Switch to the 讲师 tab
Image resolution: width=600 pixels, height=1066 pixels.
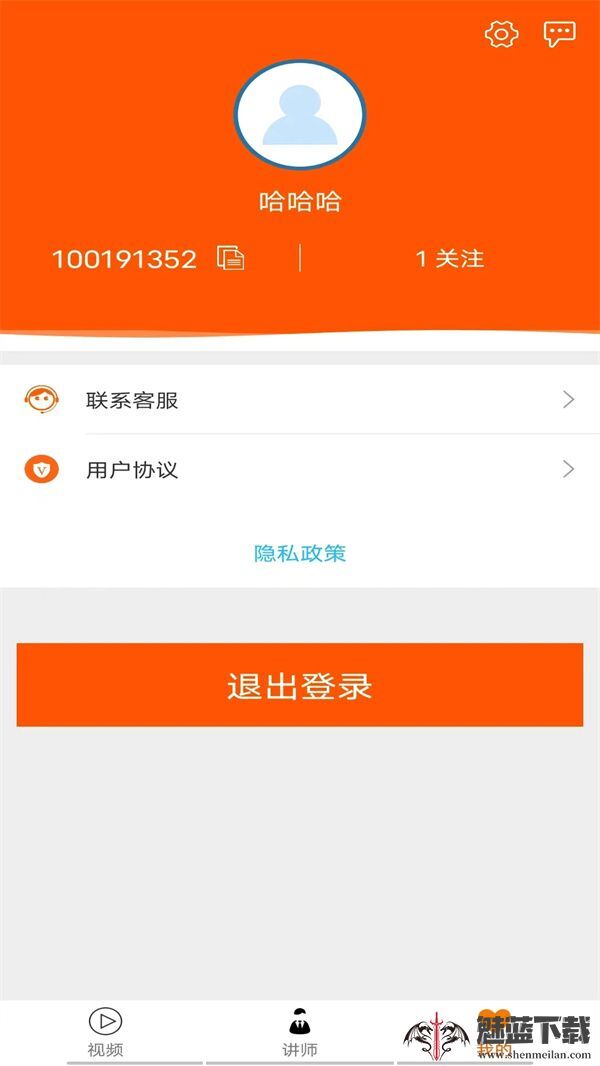point(299,1032)
